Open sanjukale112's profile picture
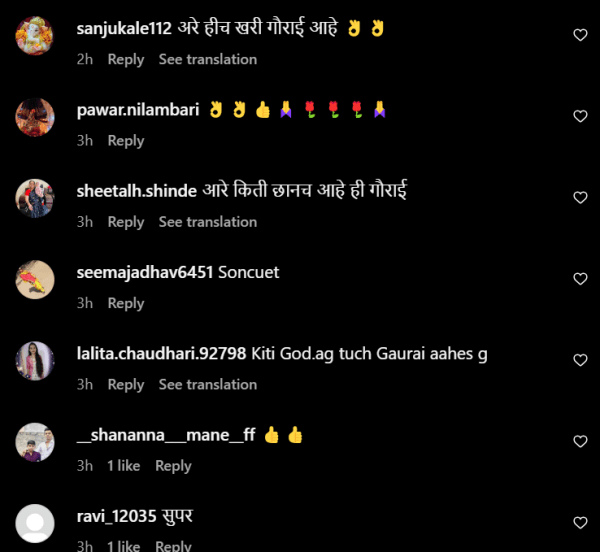Screen dimensions: 600x552 [35, 36]
